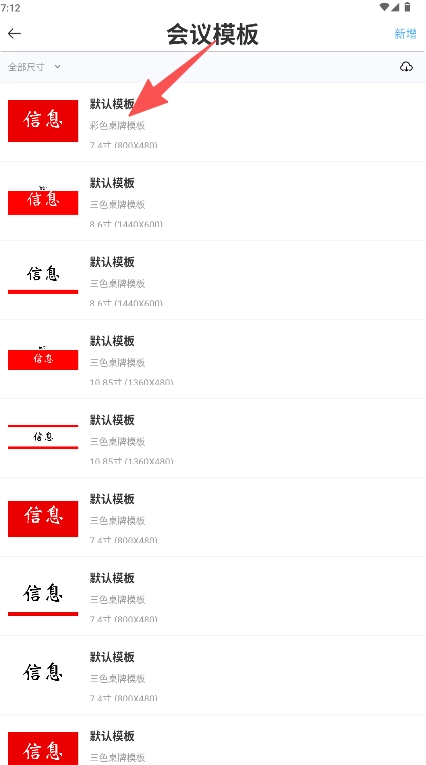Select the white double-red-line 10.85寸 template
The height and width of the screenshot is (765, 426).
213,438
